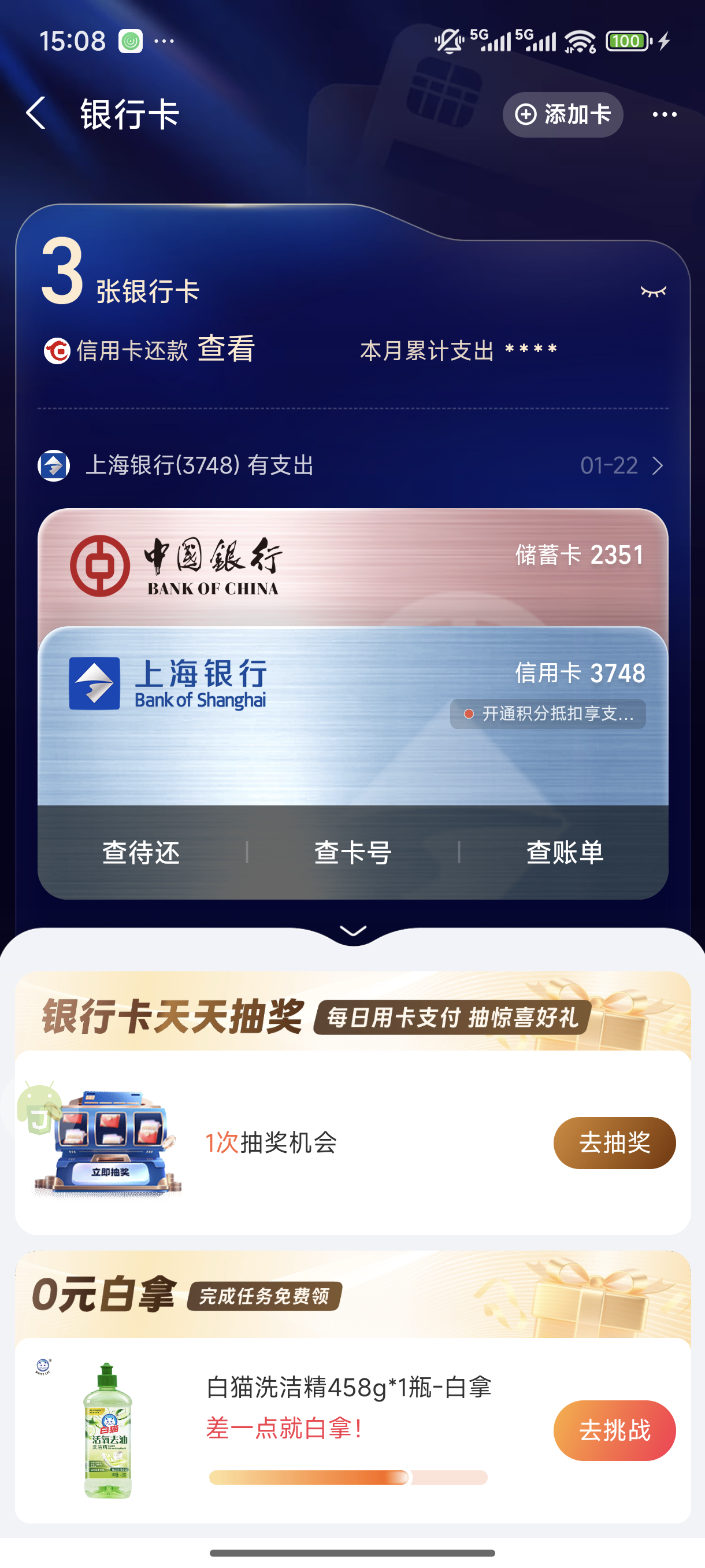Viewport: 705px width, 1568px height.
Task: Go back from the 银行卡 page
Action: point(36,113)
